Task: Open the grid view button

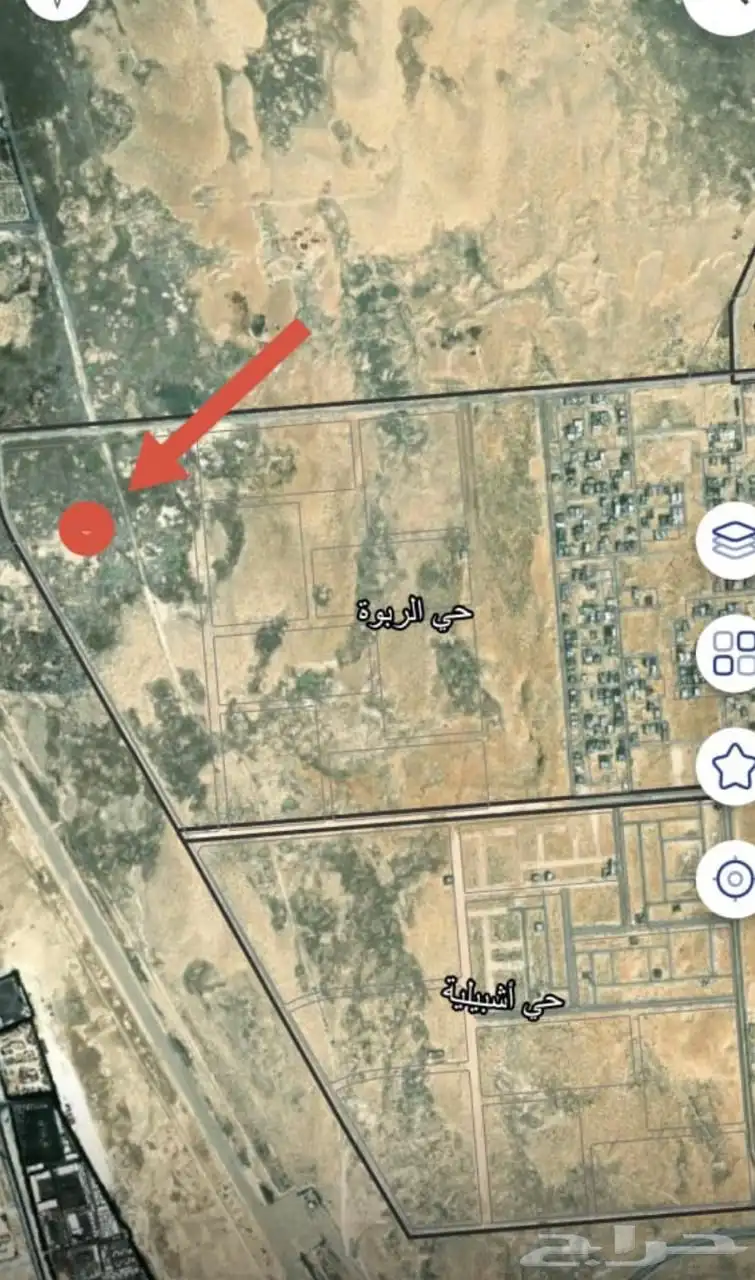Action: [x=732, y=653]
